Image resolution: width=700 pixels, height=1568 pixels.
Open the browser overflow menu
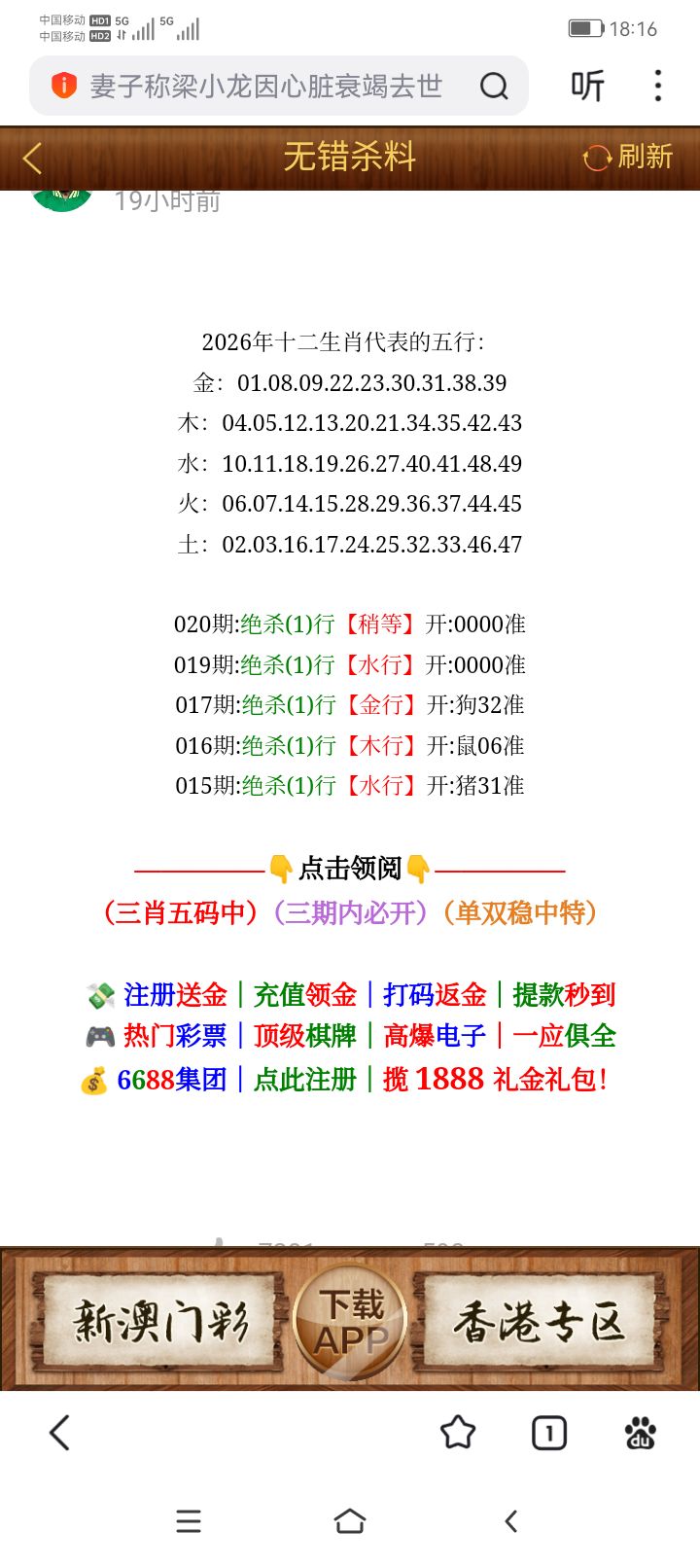pos(658,87)
